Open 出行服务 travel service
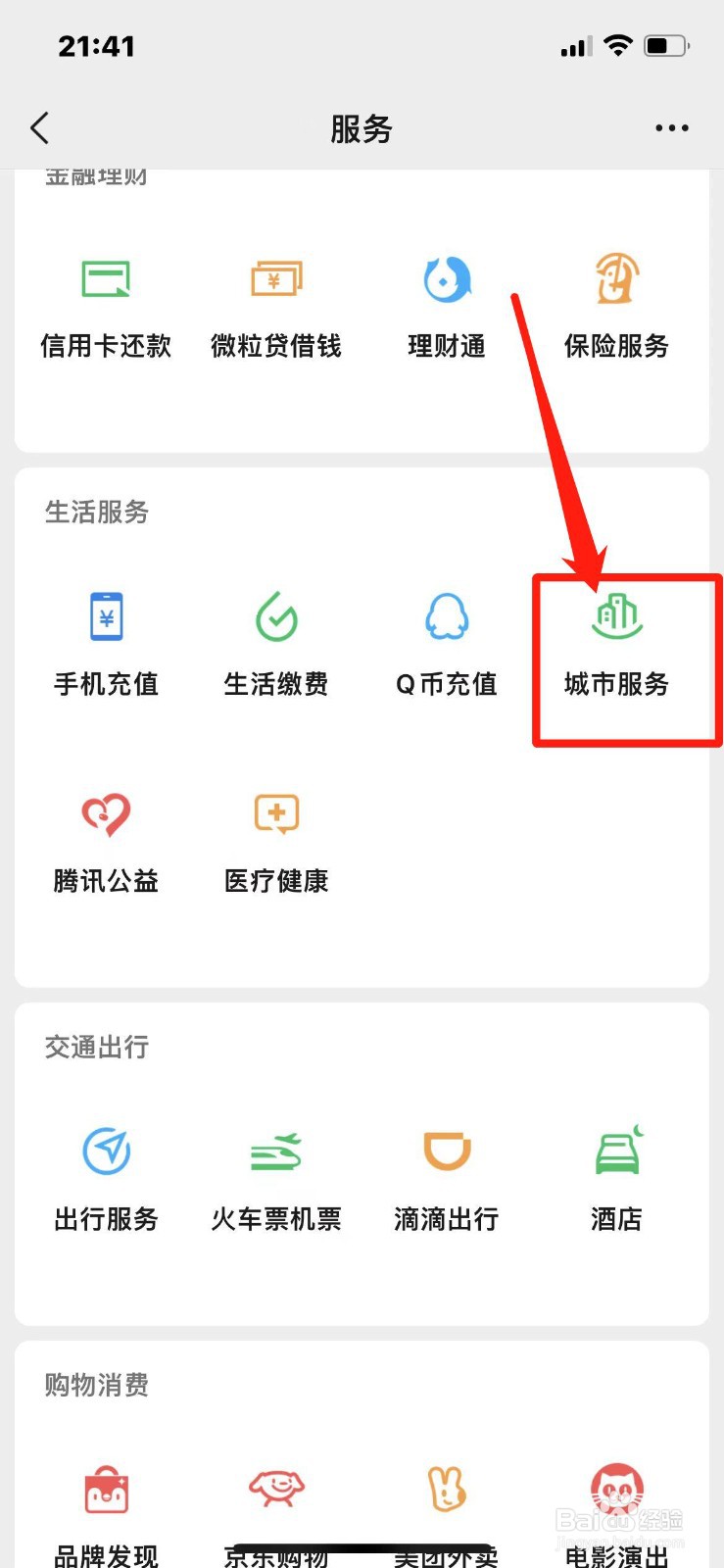The image size is (724, 1568). [105, 1176]
